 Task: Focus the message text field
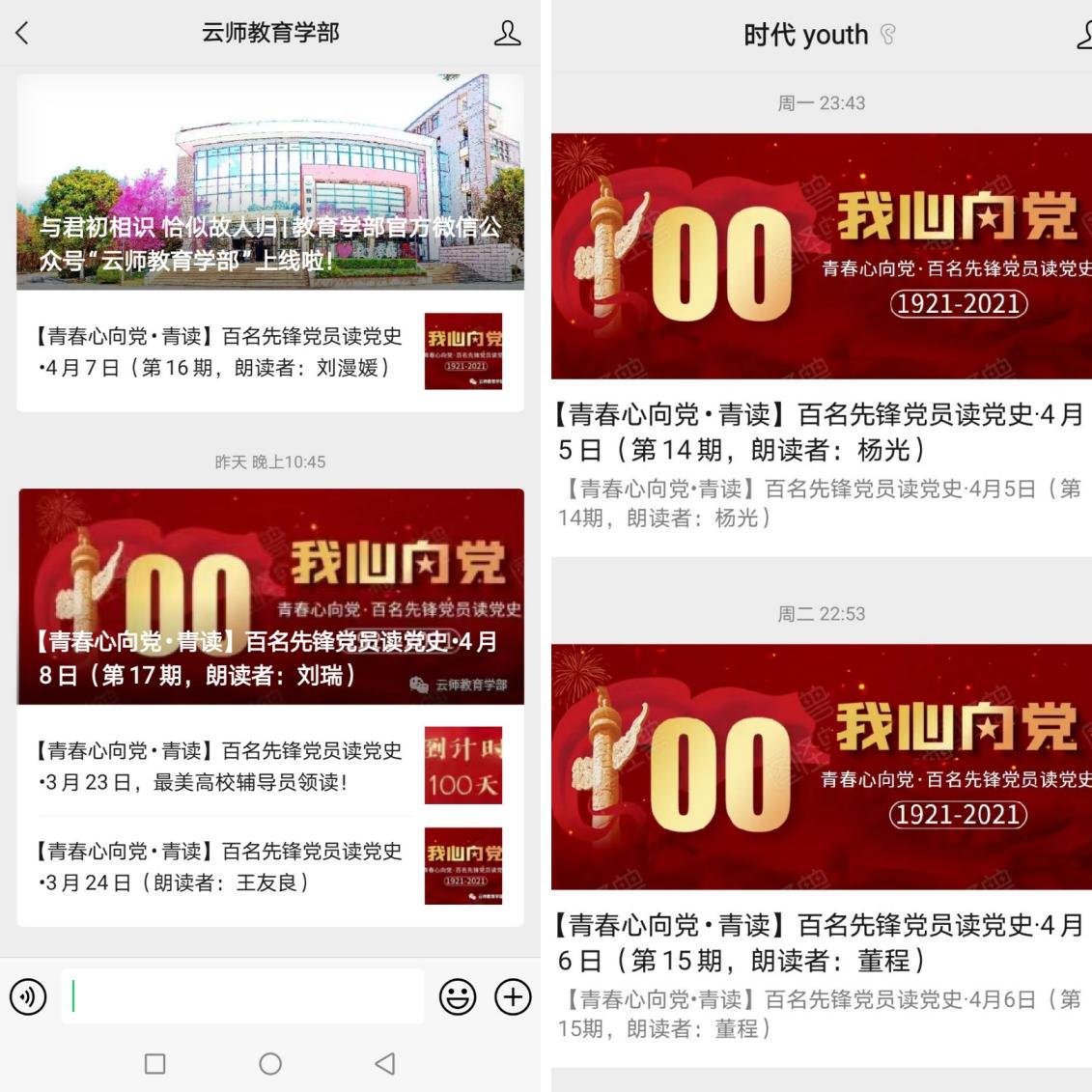[x=241, y=996]
